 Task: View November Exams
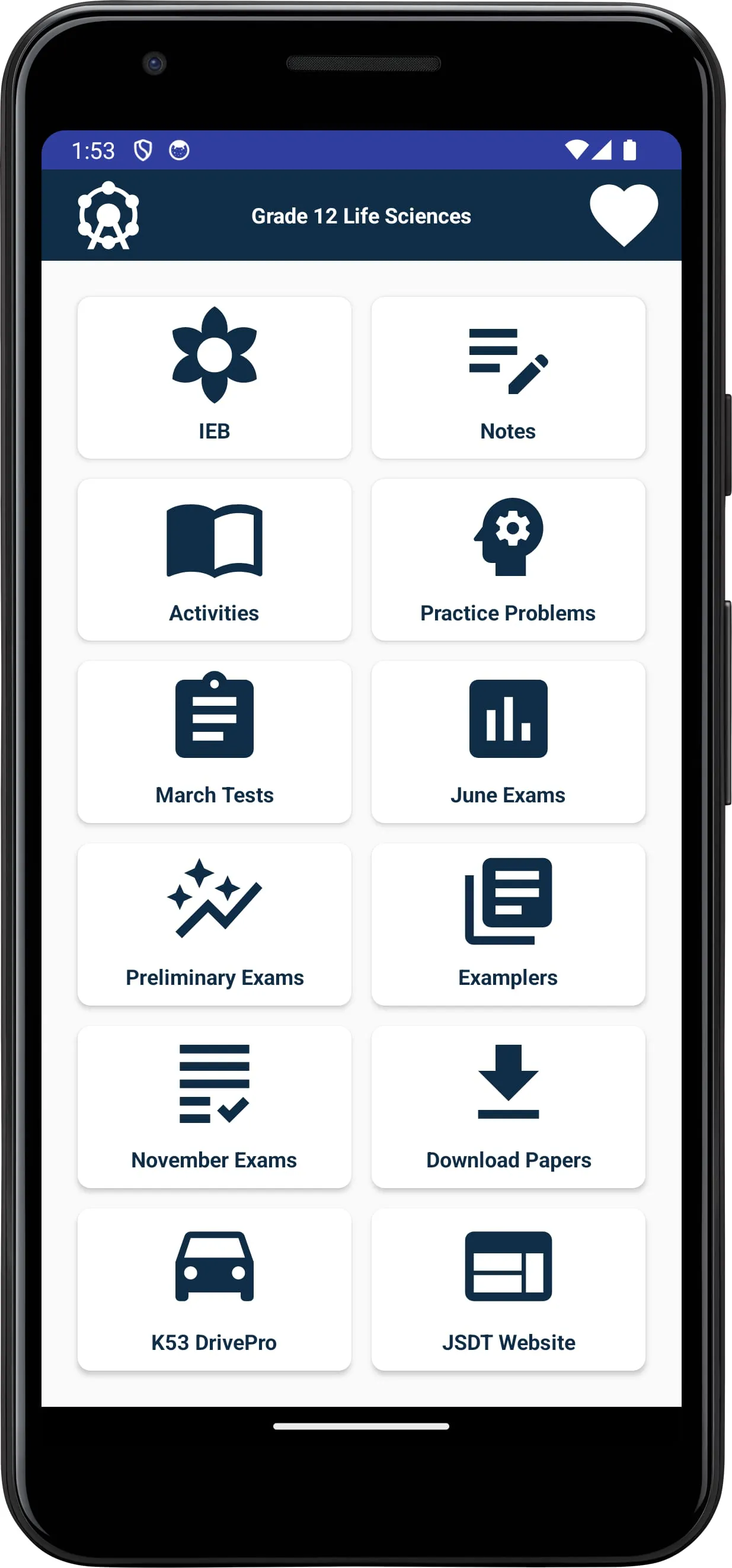pos(214,1106)
